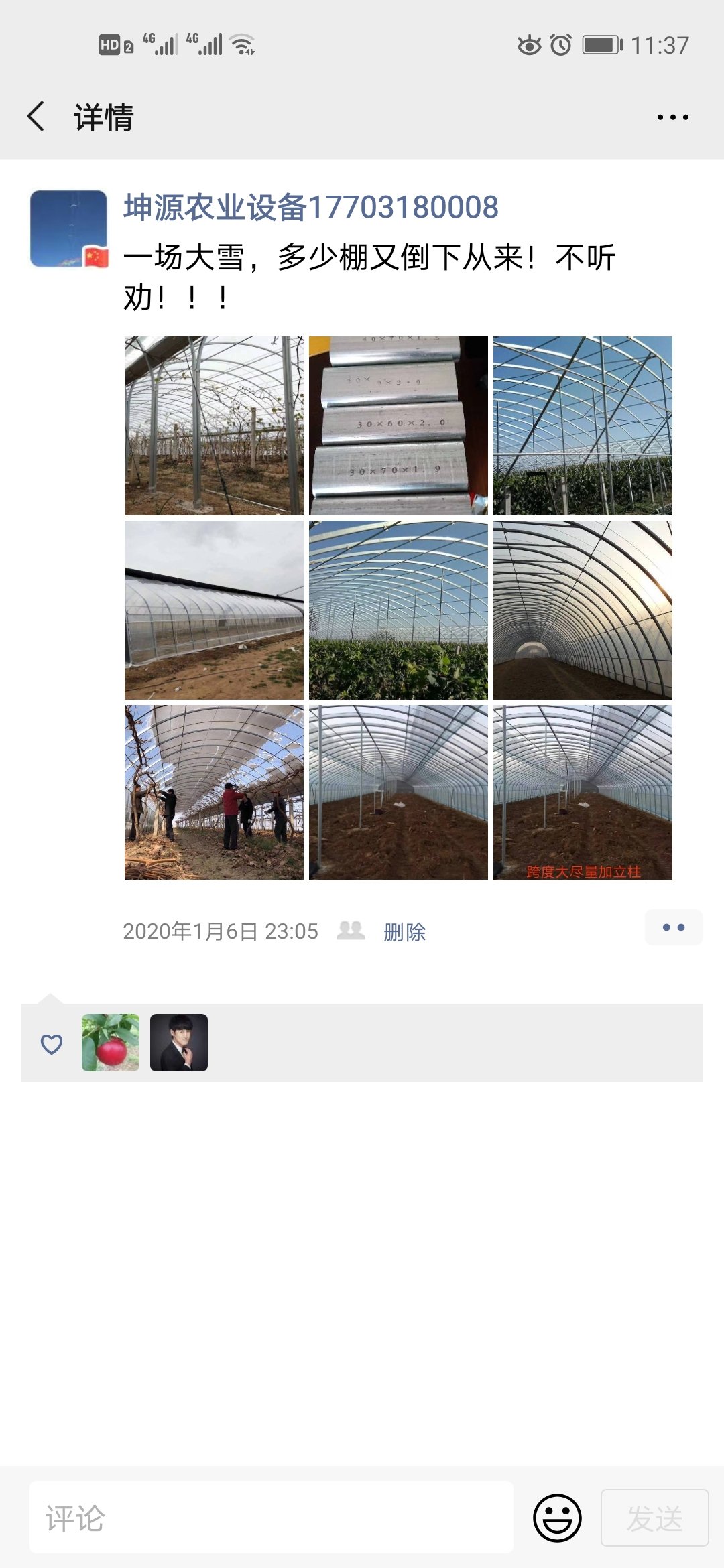Open the liker with man-in-suit avatar
This screenshot has height=1568, width=724.
point(179,1043)
